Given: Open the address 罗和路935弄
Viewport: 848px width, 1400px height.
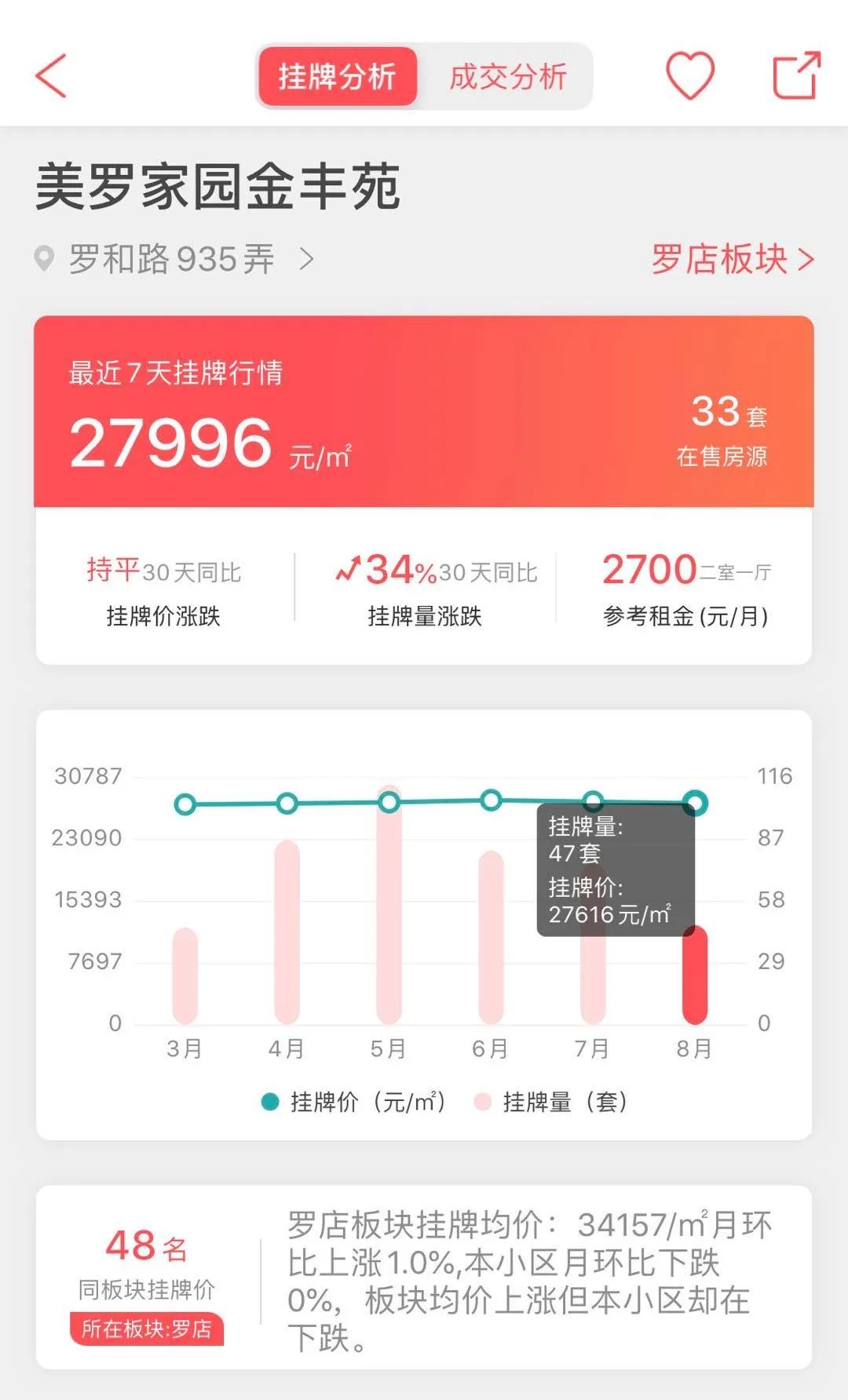Looking at the screenshot, I should click(x=174, y=259).
